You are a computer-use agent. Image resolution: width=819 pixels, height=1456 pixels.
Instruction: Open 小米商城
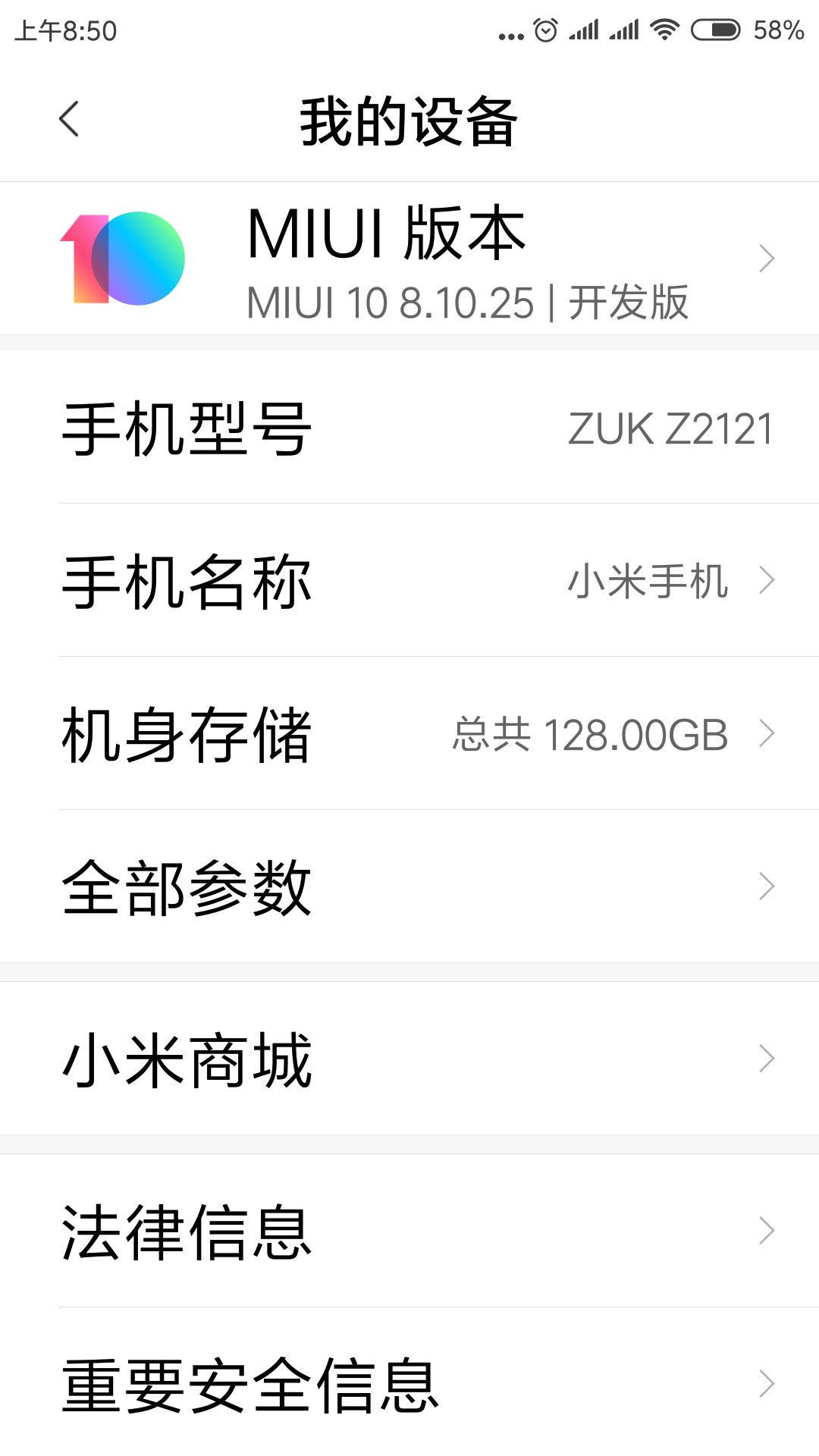pyautogui.click(x=409, y=1059)
